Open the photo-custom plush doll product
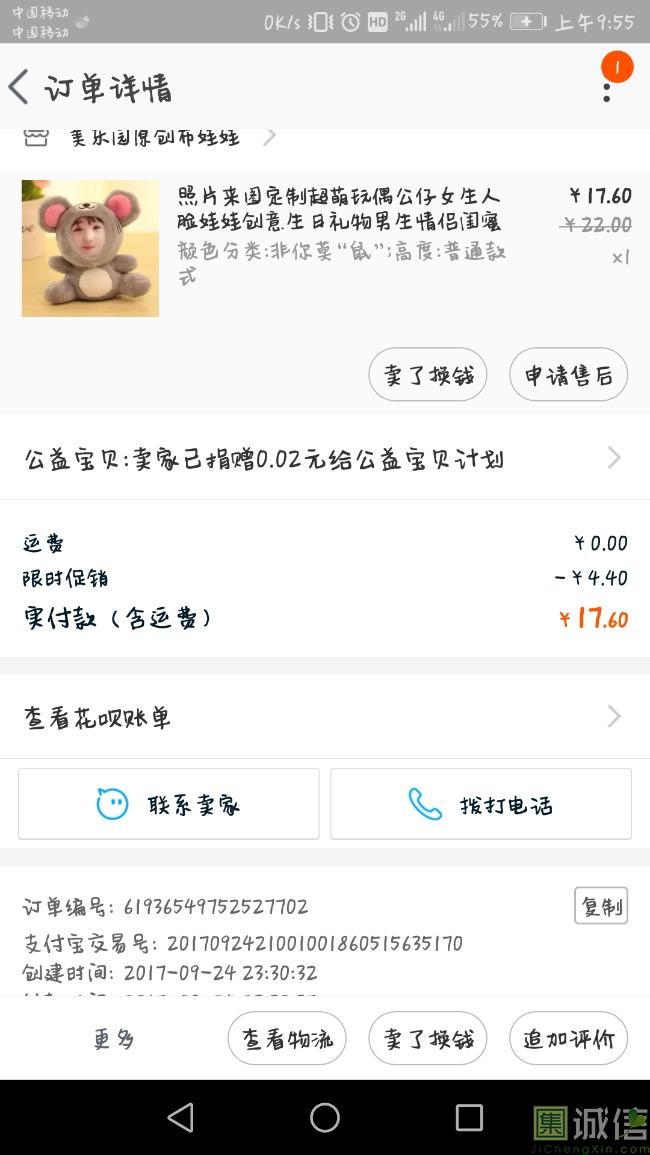This screenshot has width=650, height=1155. (340, 222)
